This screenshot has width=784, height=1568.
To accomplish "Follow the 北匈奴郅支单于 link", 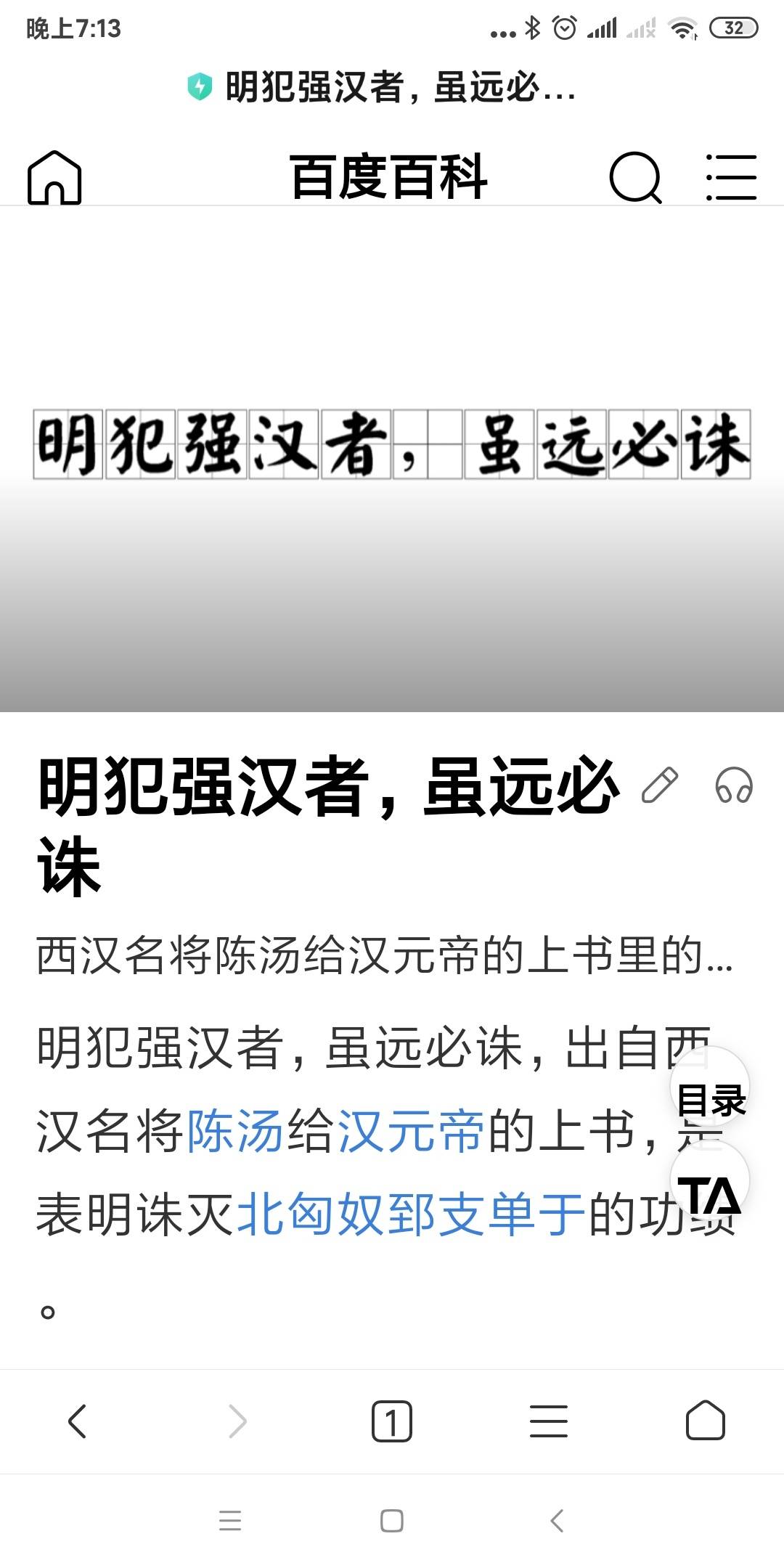I will 411,1214.
